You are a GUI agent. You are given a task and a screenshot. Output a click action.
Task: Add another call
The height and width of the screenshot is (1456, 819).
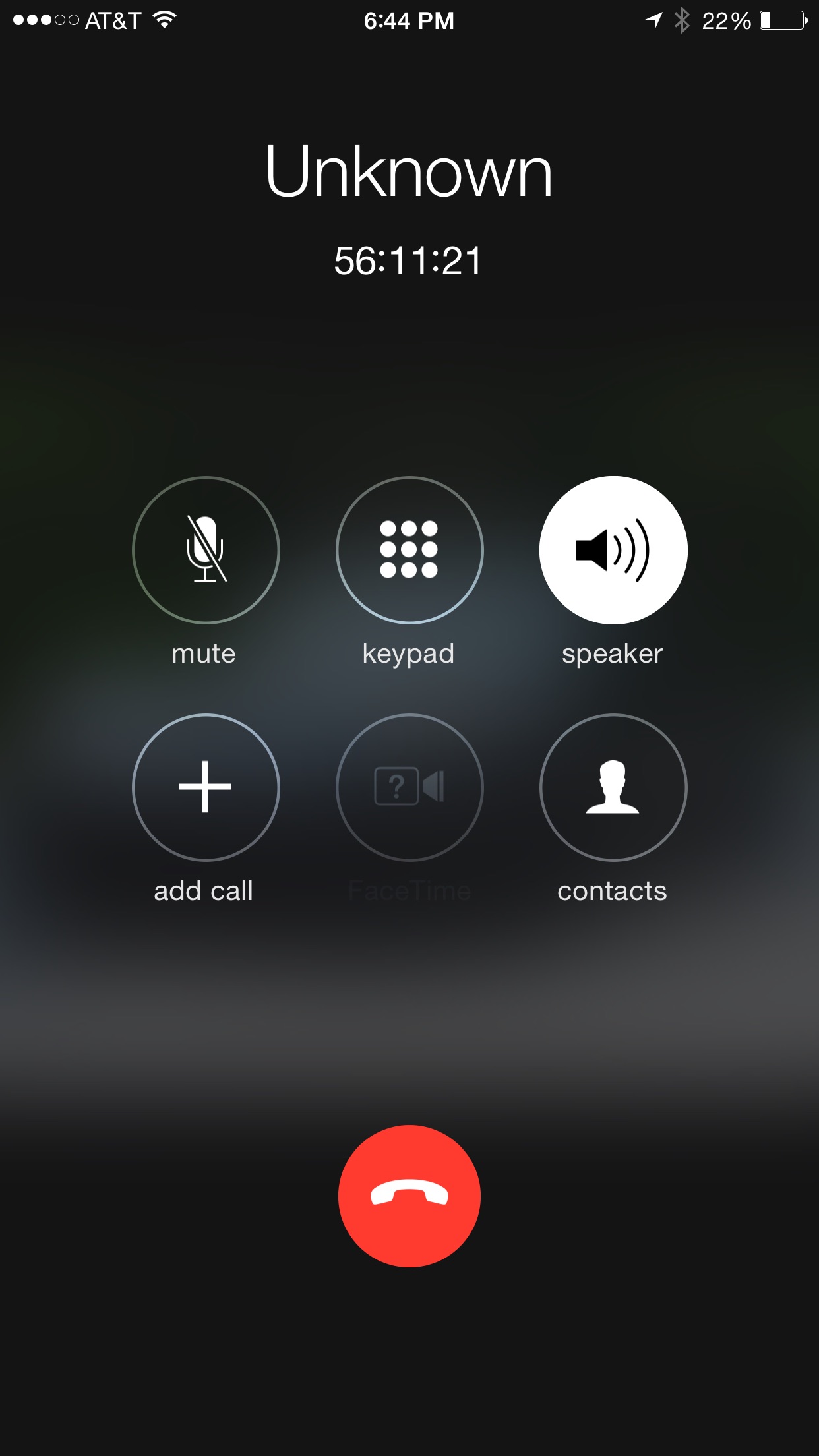pyautogui.click(x=206, y=787)
